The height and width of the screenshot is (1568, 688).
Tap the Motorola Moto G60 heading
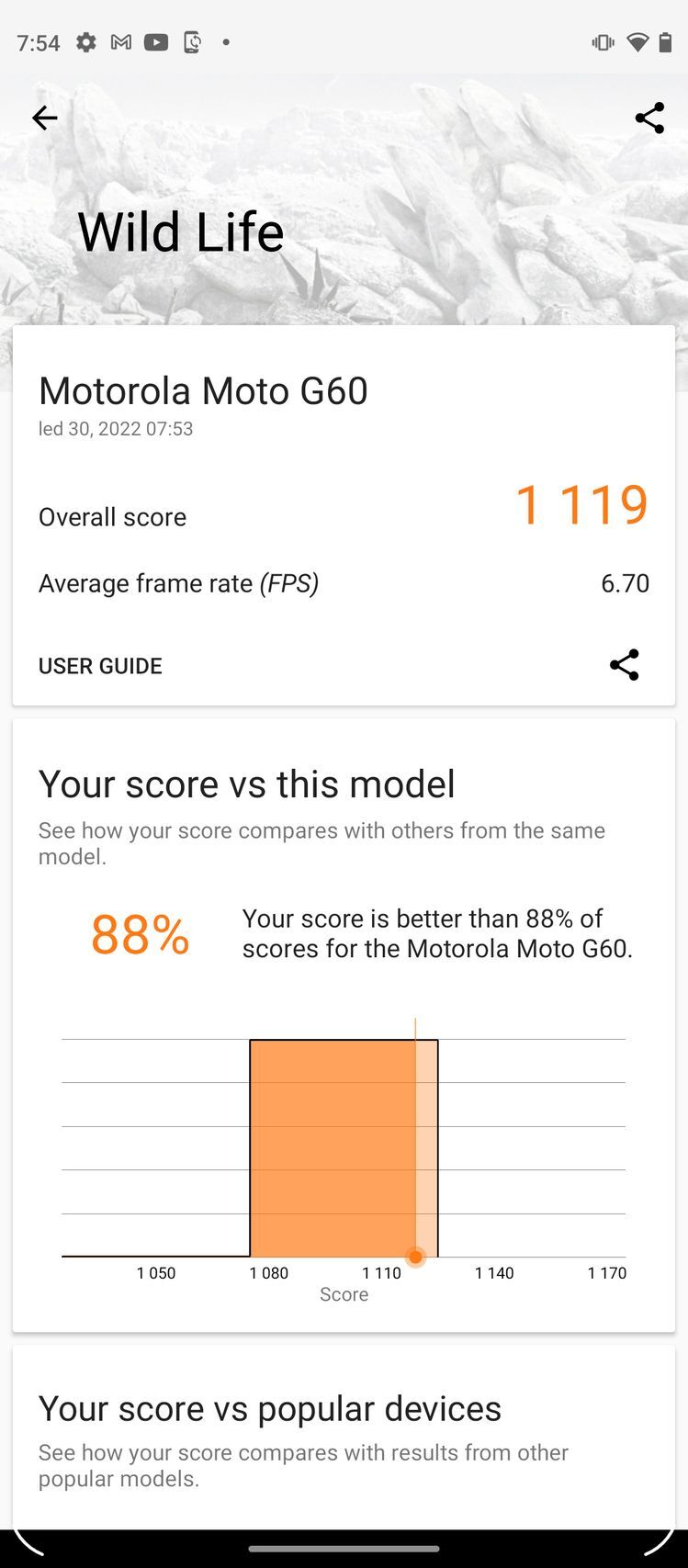202,390
